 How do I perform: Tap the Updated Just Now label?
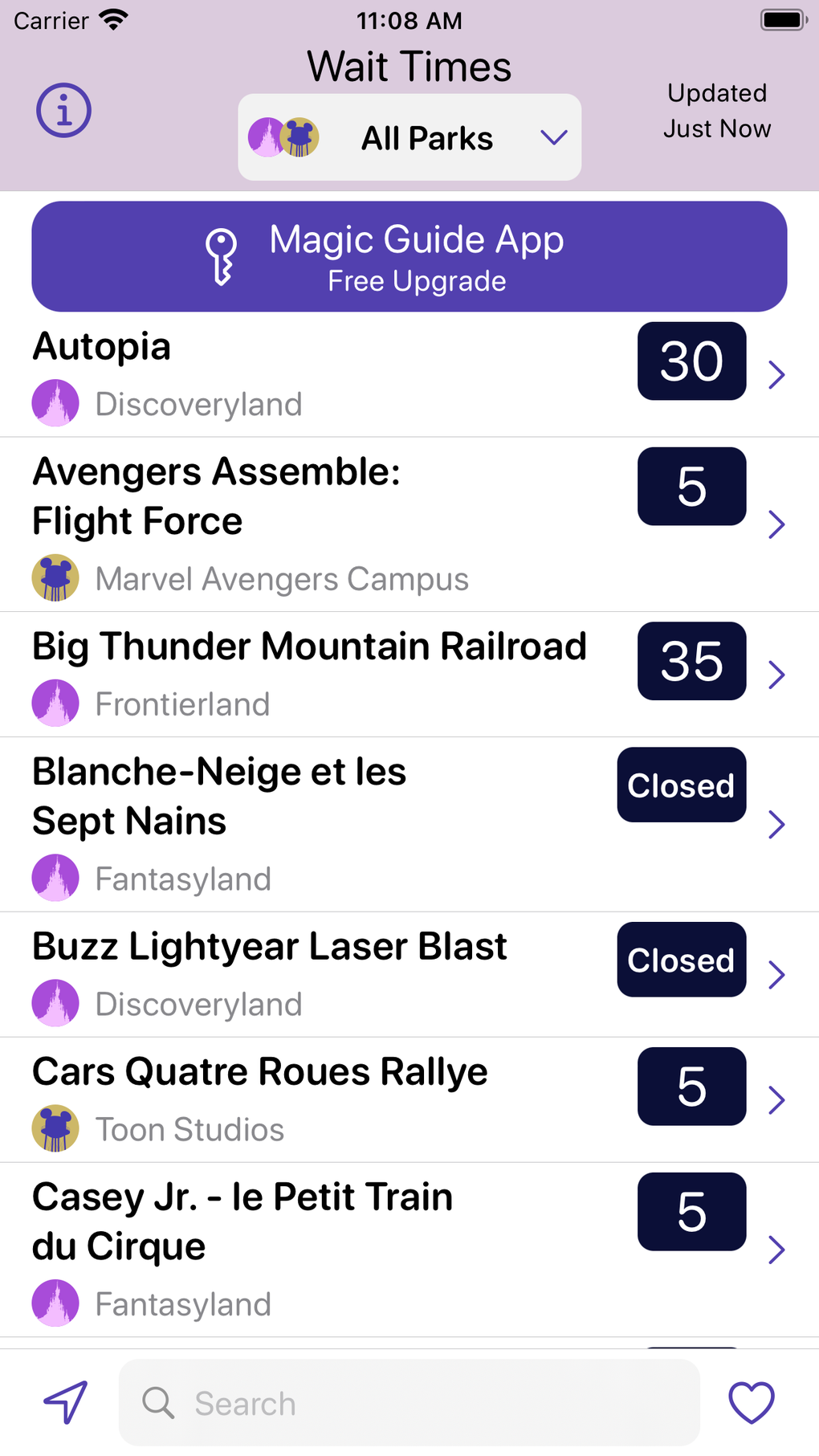[717, 110]
